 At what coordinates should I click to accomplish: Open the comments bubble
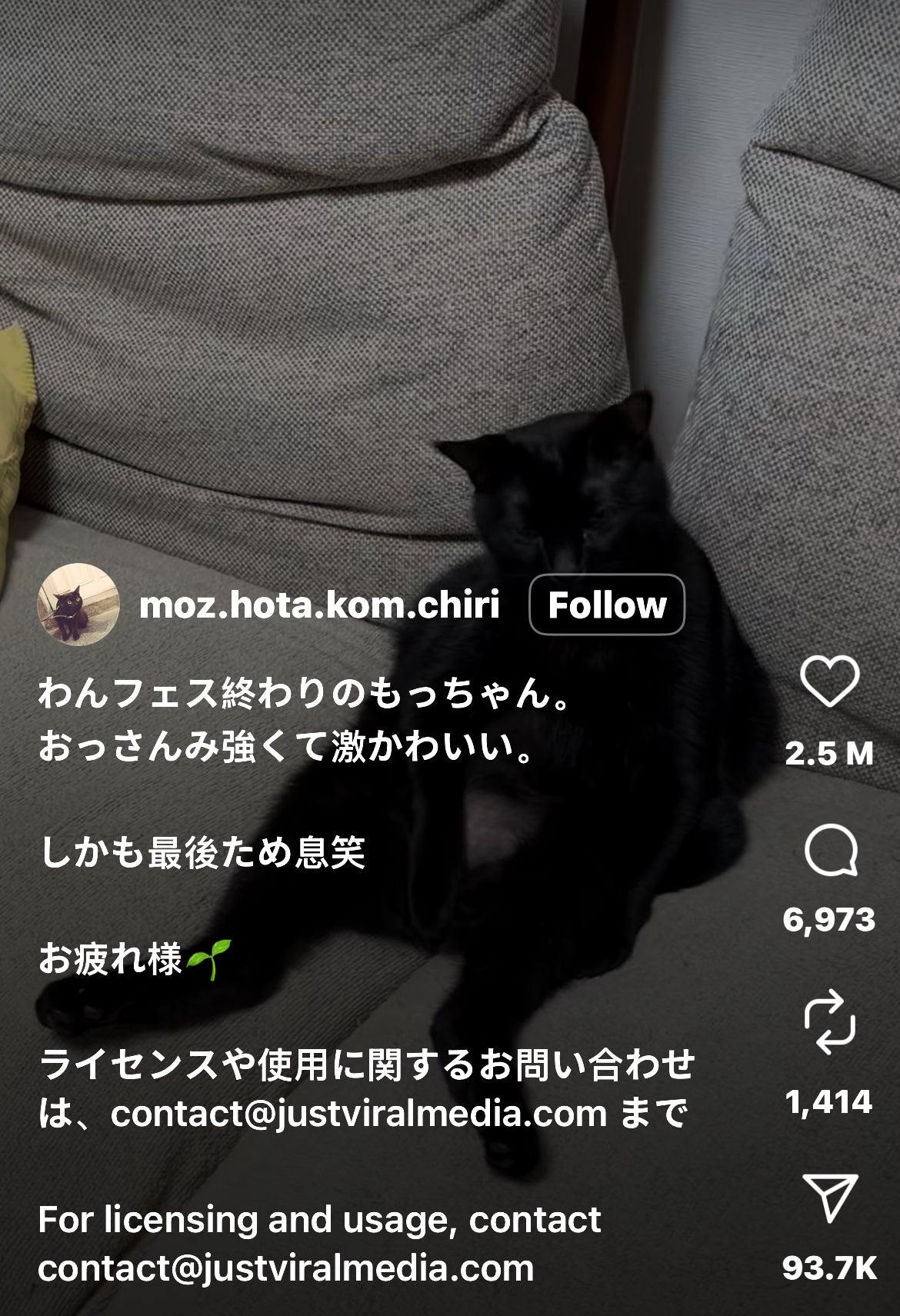point(830,852)
